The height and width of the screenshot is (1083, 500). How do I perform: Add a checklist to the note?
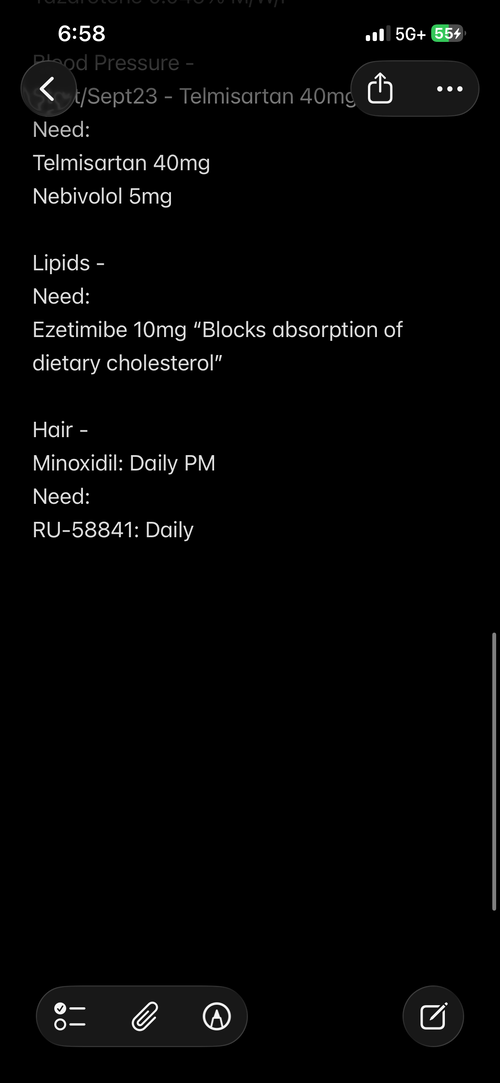70,1016
